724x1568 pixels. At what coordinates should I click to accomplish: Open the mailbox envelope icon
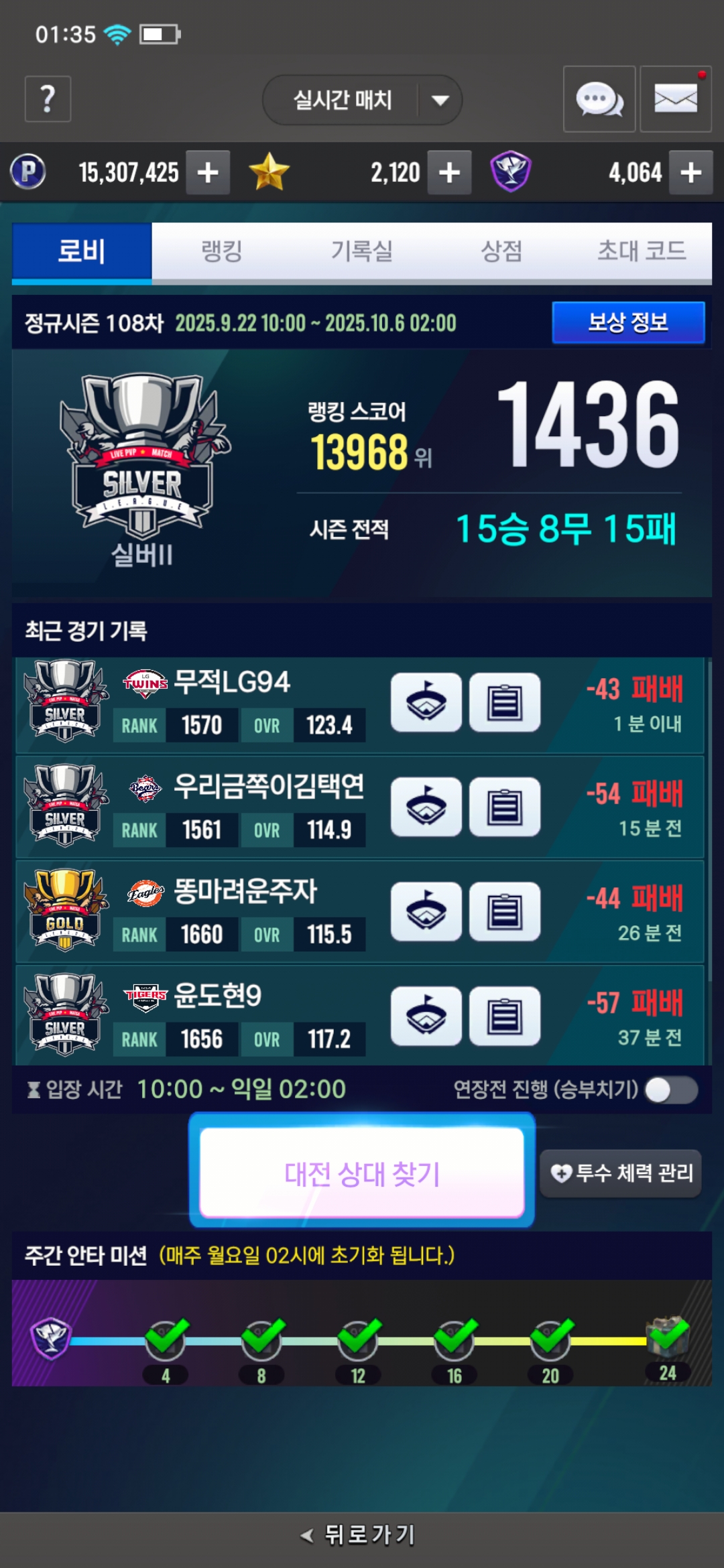(x=675, y=99)
